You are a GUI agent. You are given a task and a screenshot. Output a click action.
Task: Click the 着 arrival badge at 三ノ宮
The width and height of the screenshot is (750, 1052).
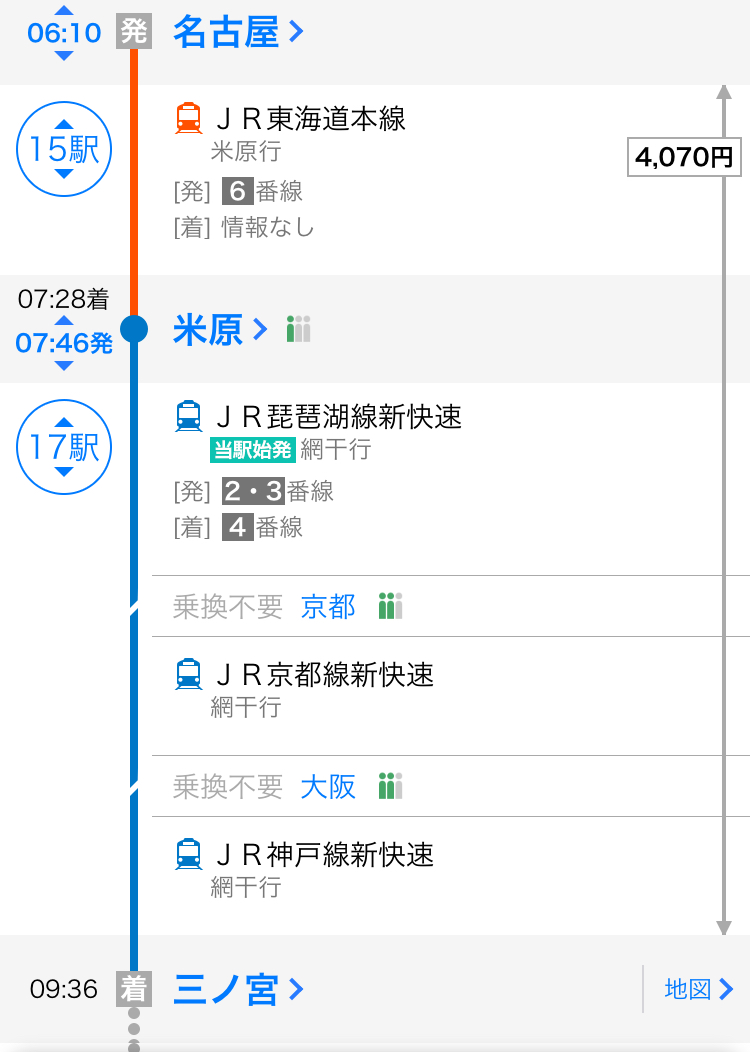(x=135, y=989)
